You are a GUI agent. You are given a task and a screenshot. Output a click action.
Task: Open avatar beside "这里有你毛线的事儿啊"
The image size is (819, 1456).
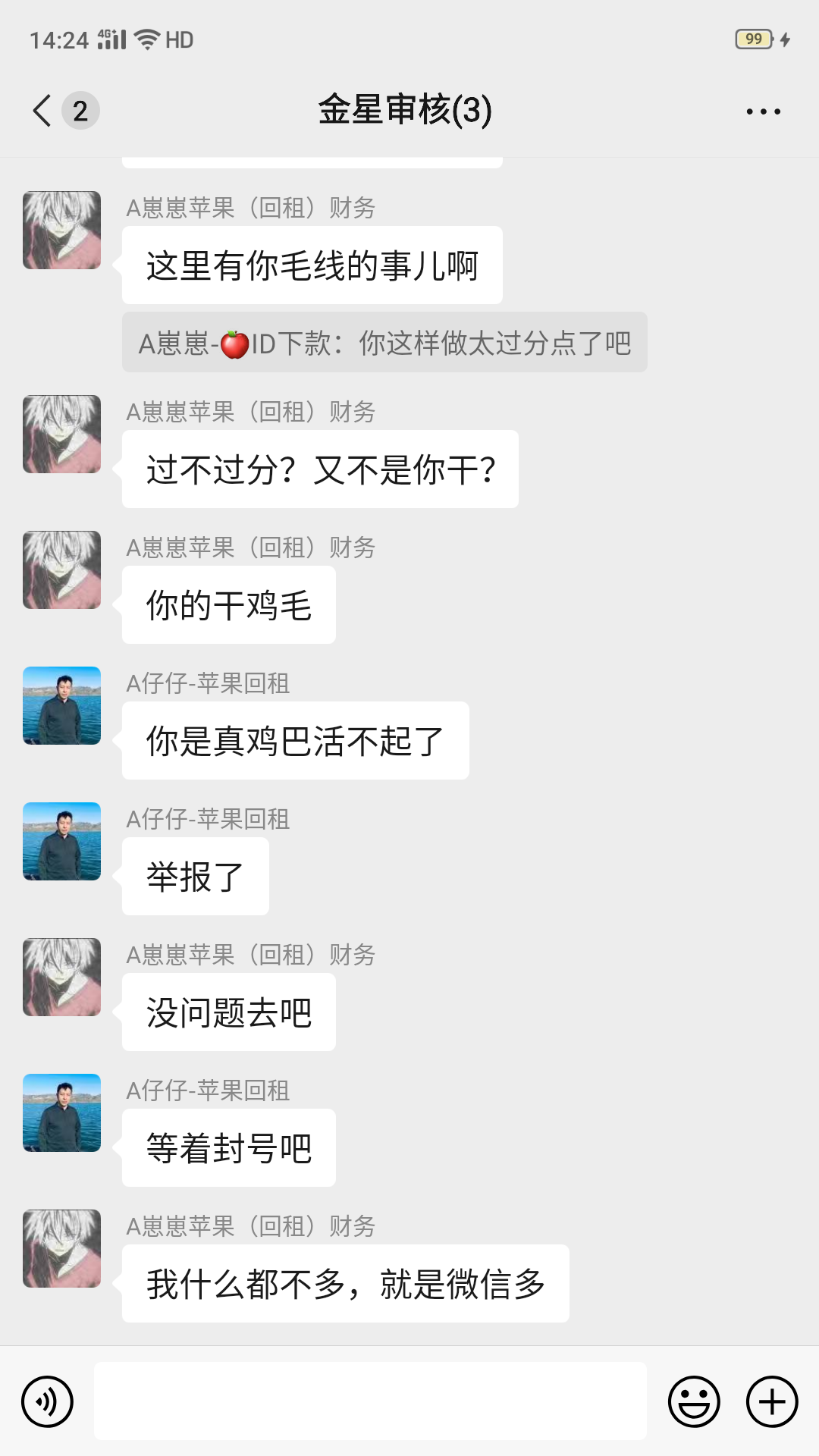(62, 231)
